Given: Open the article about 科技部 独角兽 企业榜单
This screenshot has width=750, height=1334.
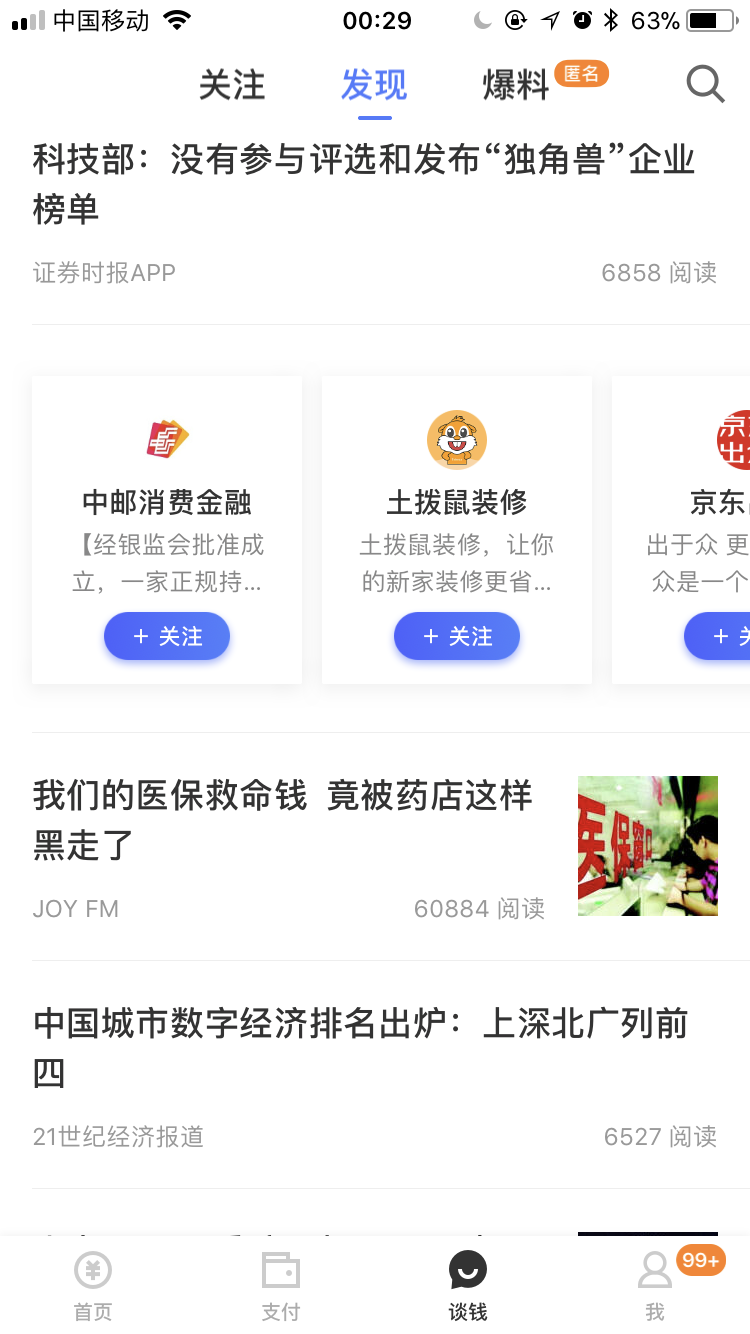Looking at the screenshot, I should 375,213.
